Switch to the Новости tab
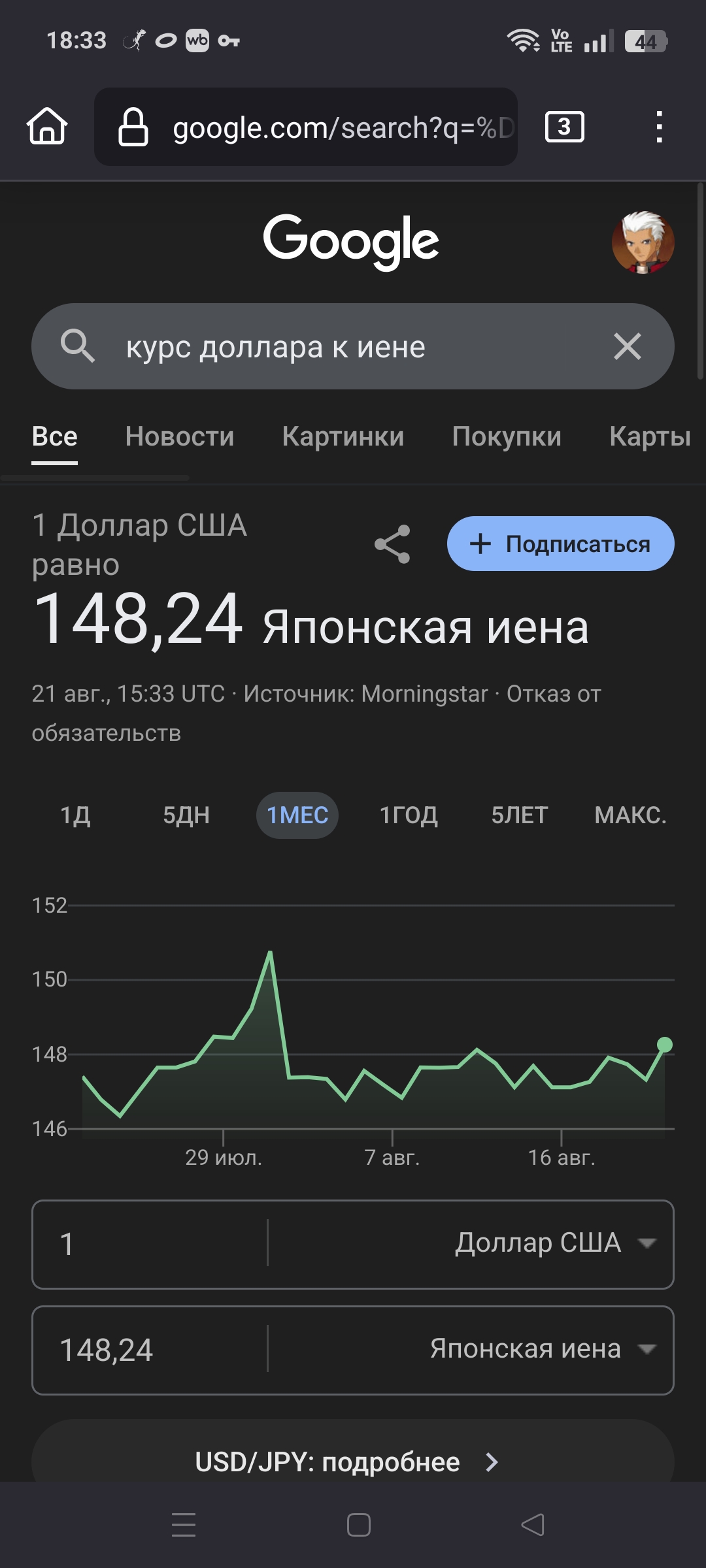Viewport: 706px width, 1568px height. click(x=179, y=436)
